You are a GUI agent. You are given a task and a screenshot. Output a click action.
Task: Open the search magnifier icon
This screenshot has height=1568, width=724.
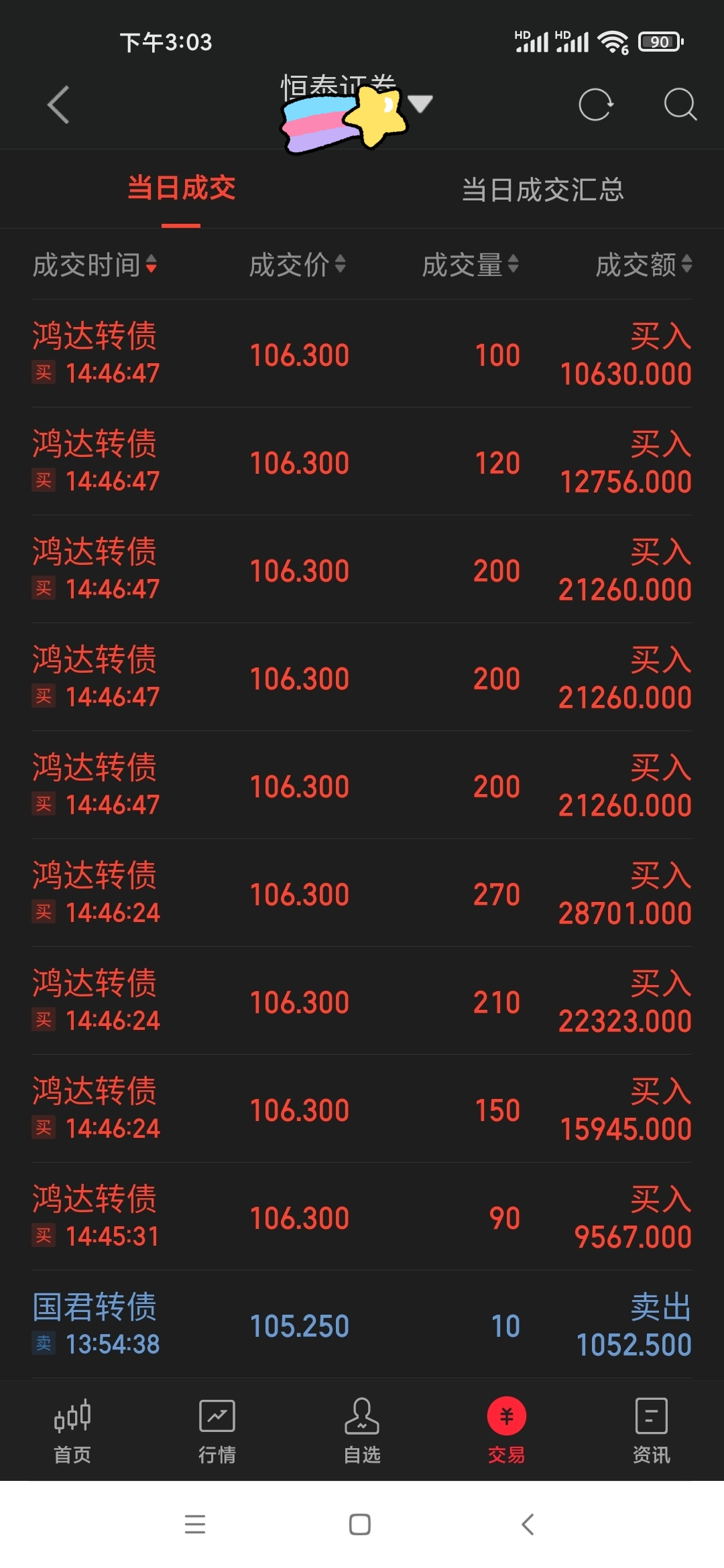(680, 105)
